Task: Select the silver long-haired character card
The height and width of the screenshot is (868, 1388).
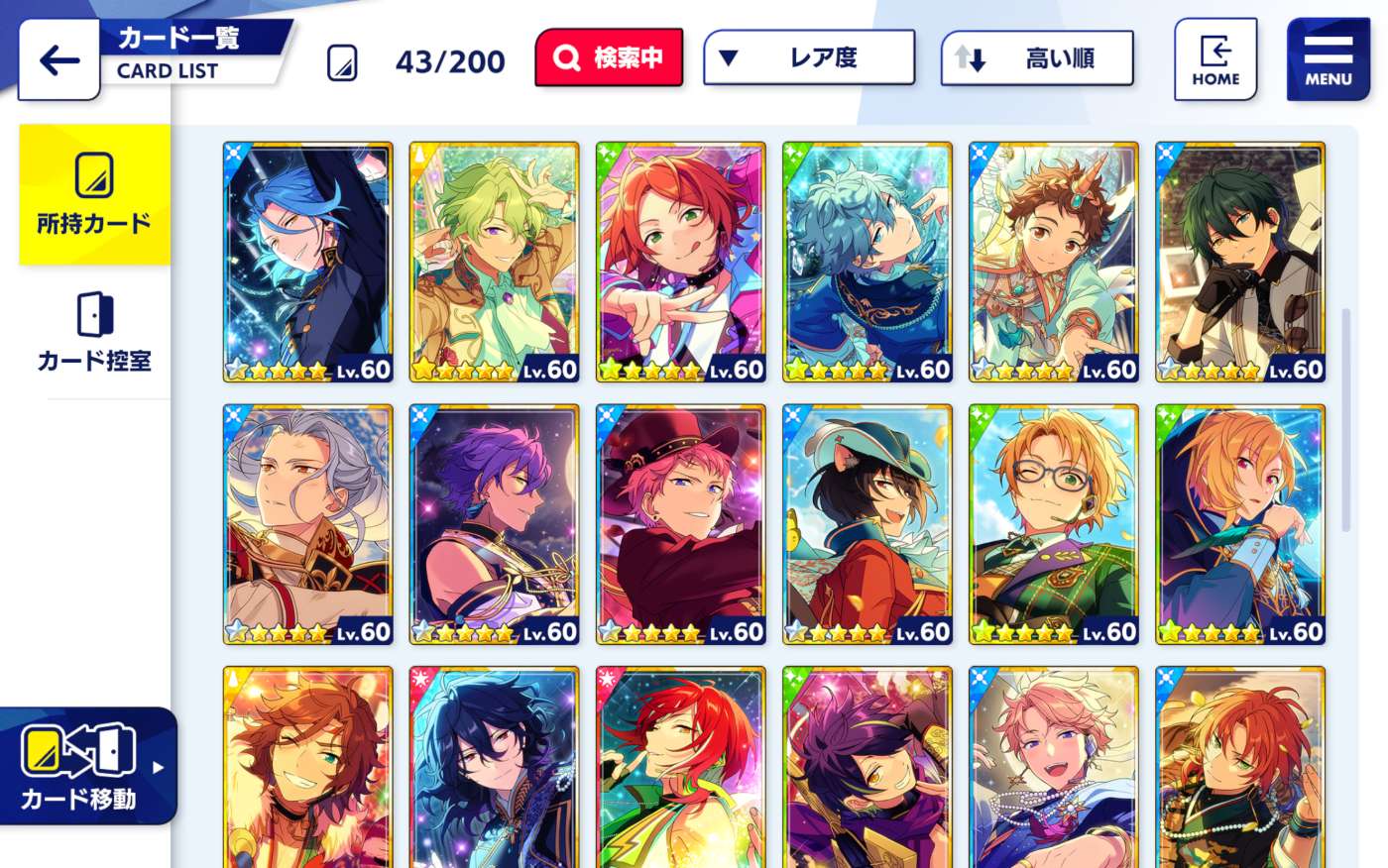Action: [x=308, y=524]
